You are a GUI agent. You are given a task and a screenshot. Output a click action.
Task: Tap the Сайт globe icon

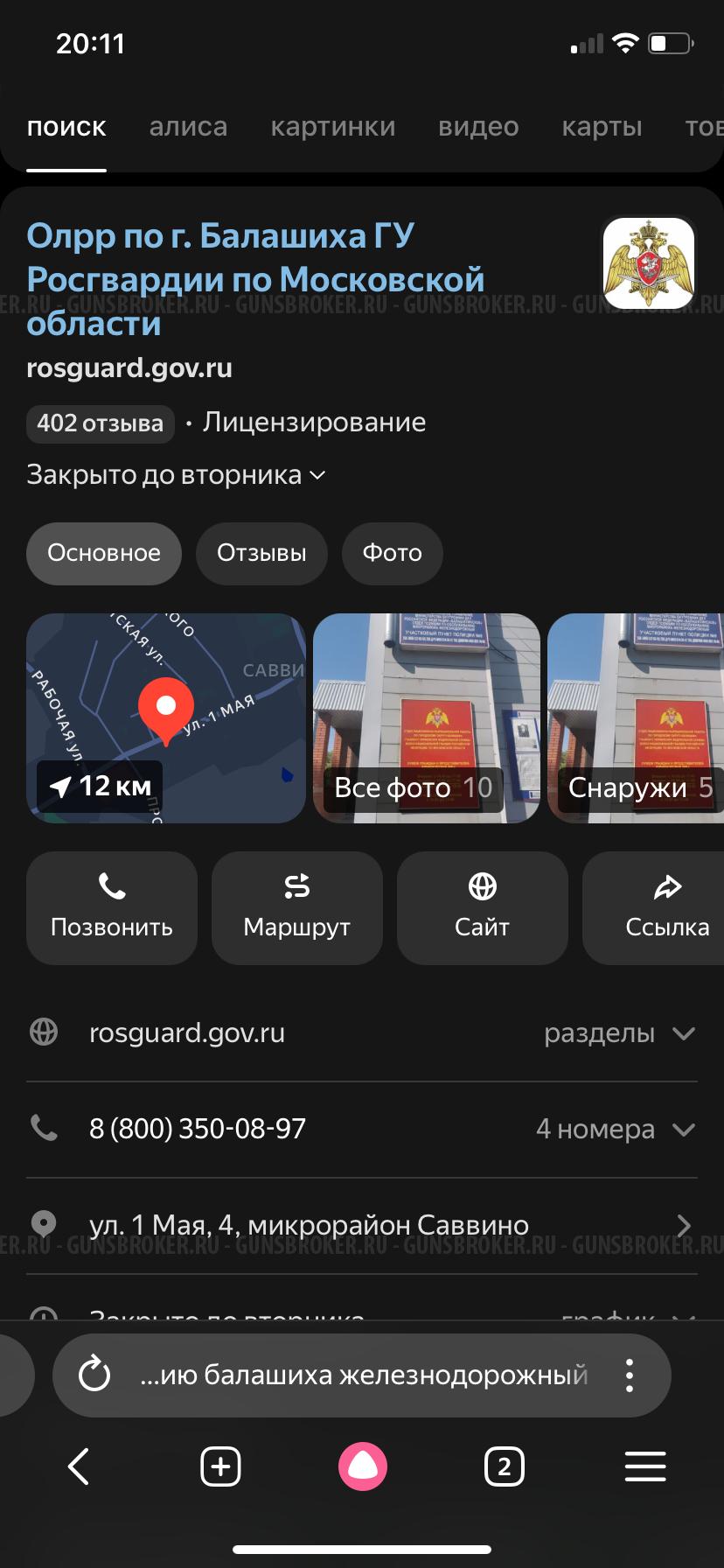482,907
